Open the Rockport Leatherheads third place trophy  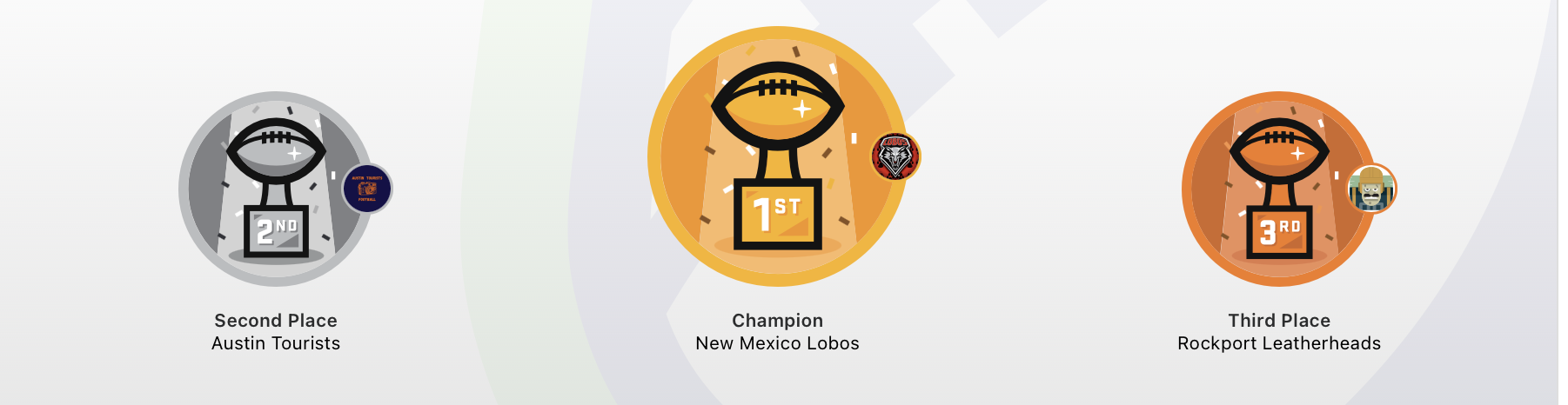click(x=1278, y=189)
